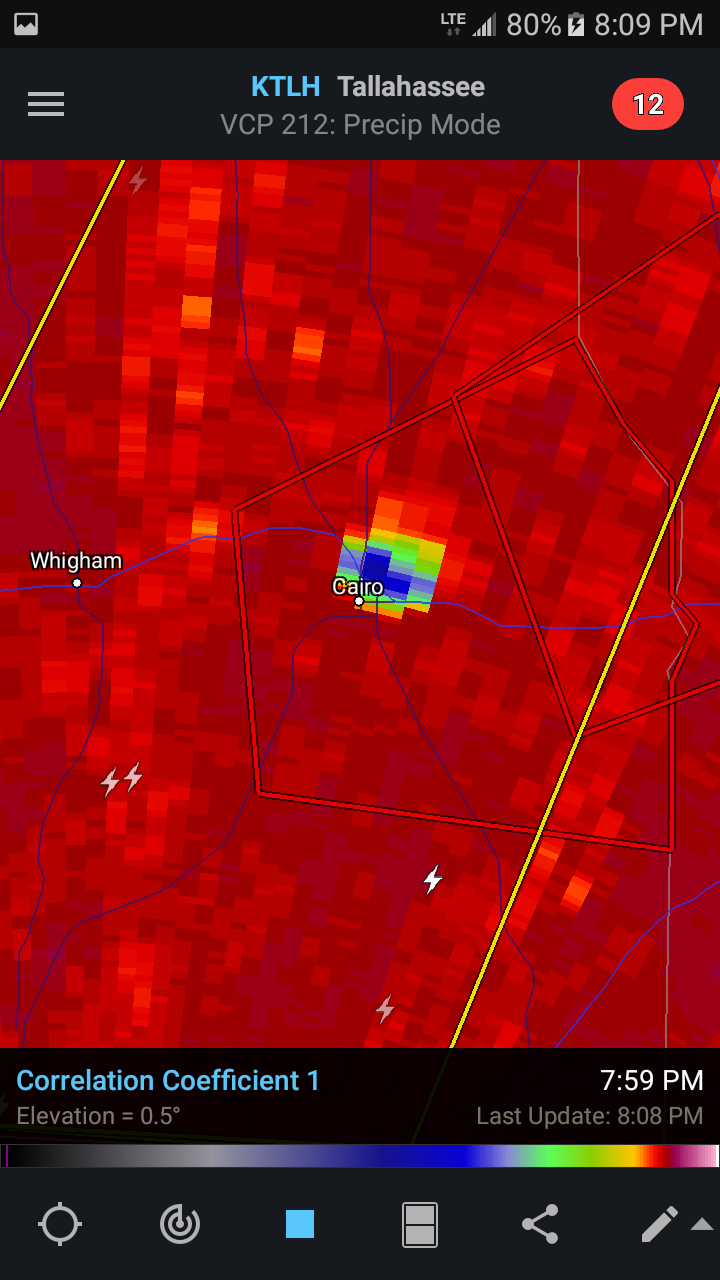Open the pencil drawing tools

pyautogui.click(x=660, y=1223)
